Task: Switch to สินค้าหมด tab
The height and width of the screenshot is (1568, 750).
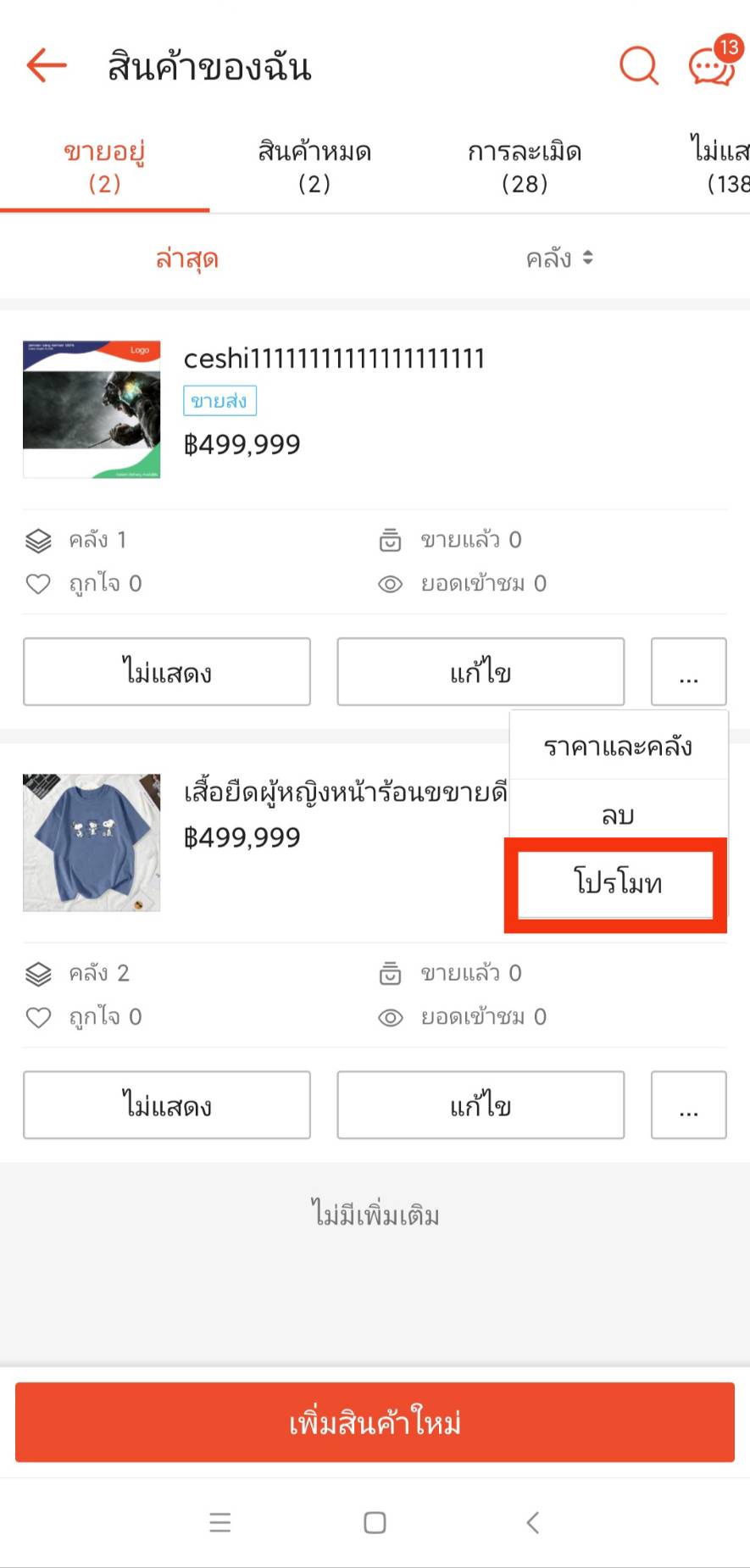Action: point(314,166)
